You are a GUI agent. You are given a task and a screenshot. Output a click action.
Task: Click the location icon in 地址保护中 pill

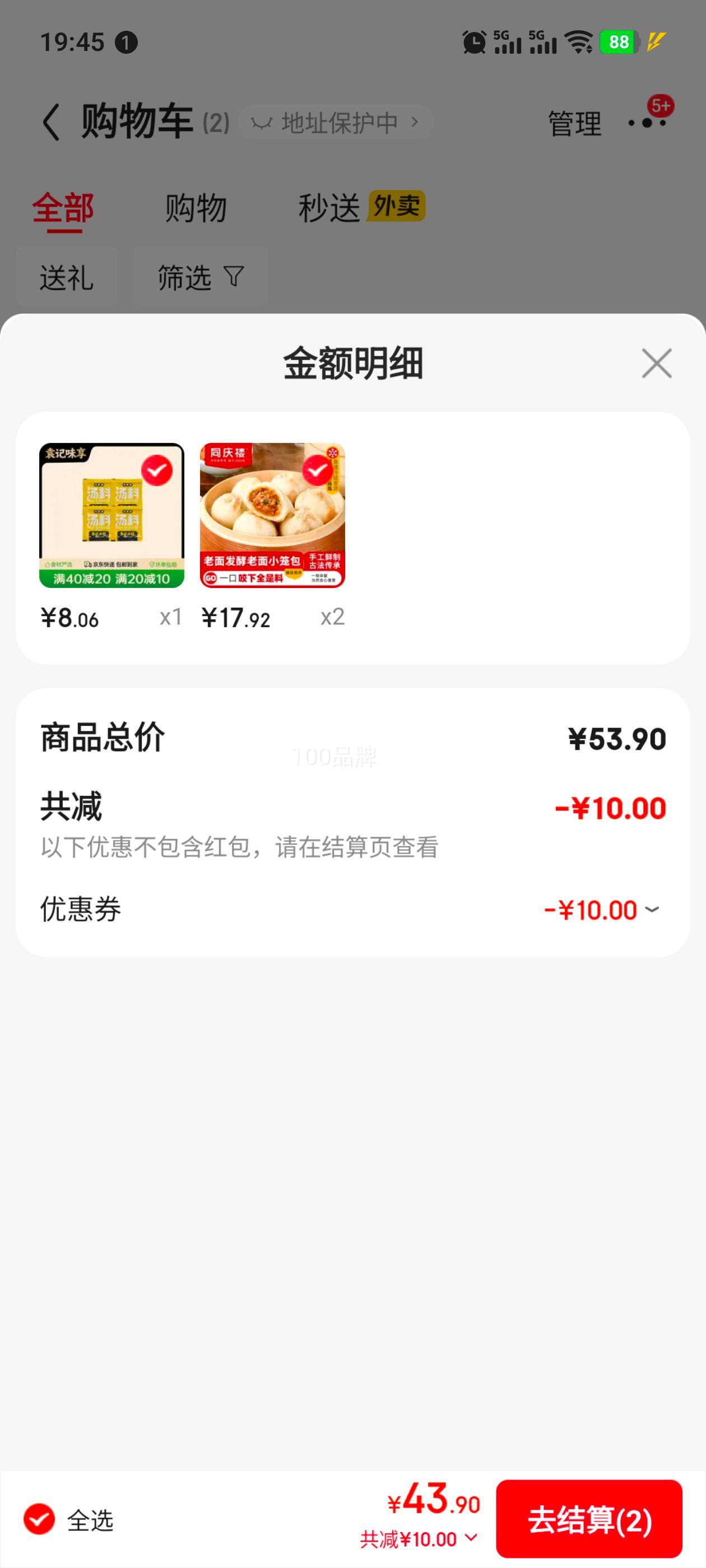[262, 122]
